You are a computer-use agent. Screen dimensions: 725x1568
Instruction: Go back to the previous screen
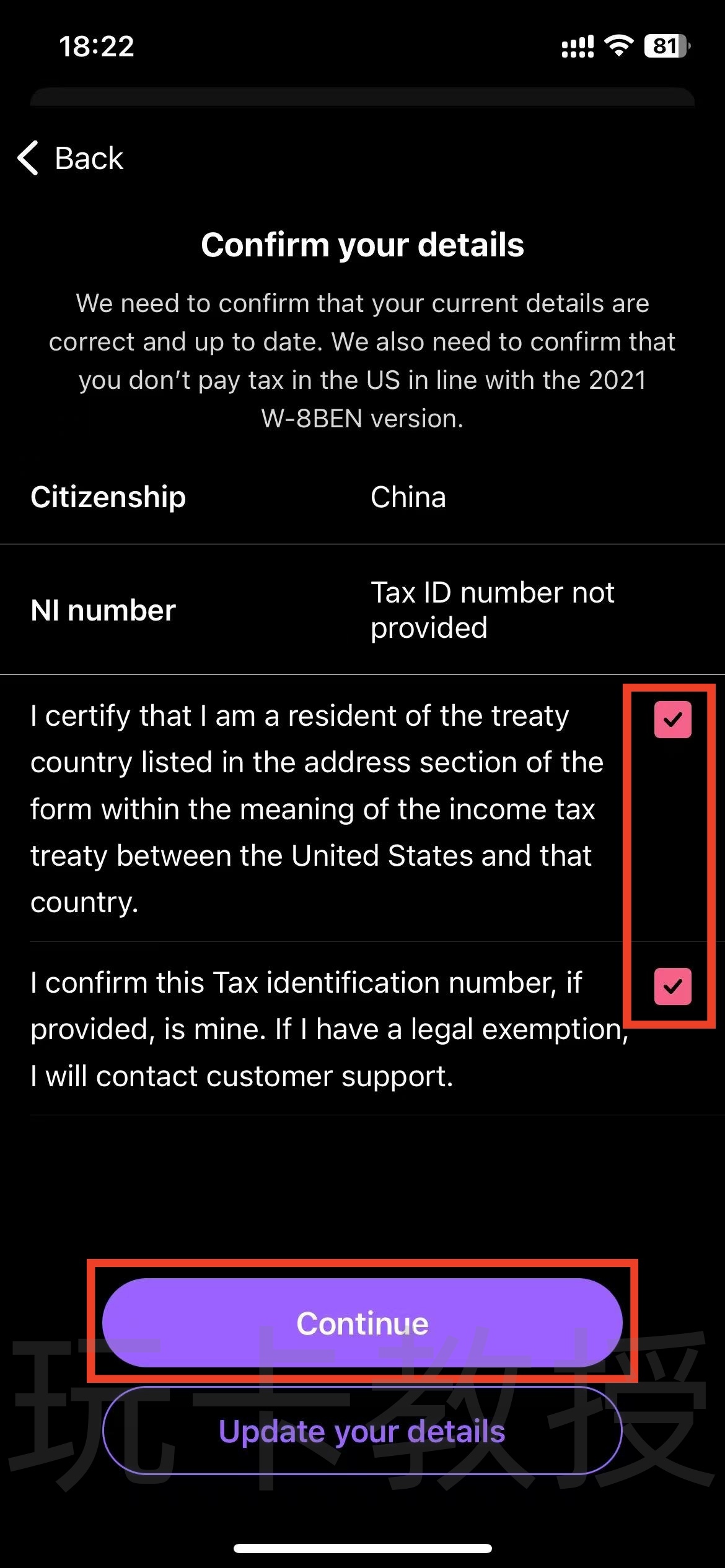(x=70, y=158)
